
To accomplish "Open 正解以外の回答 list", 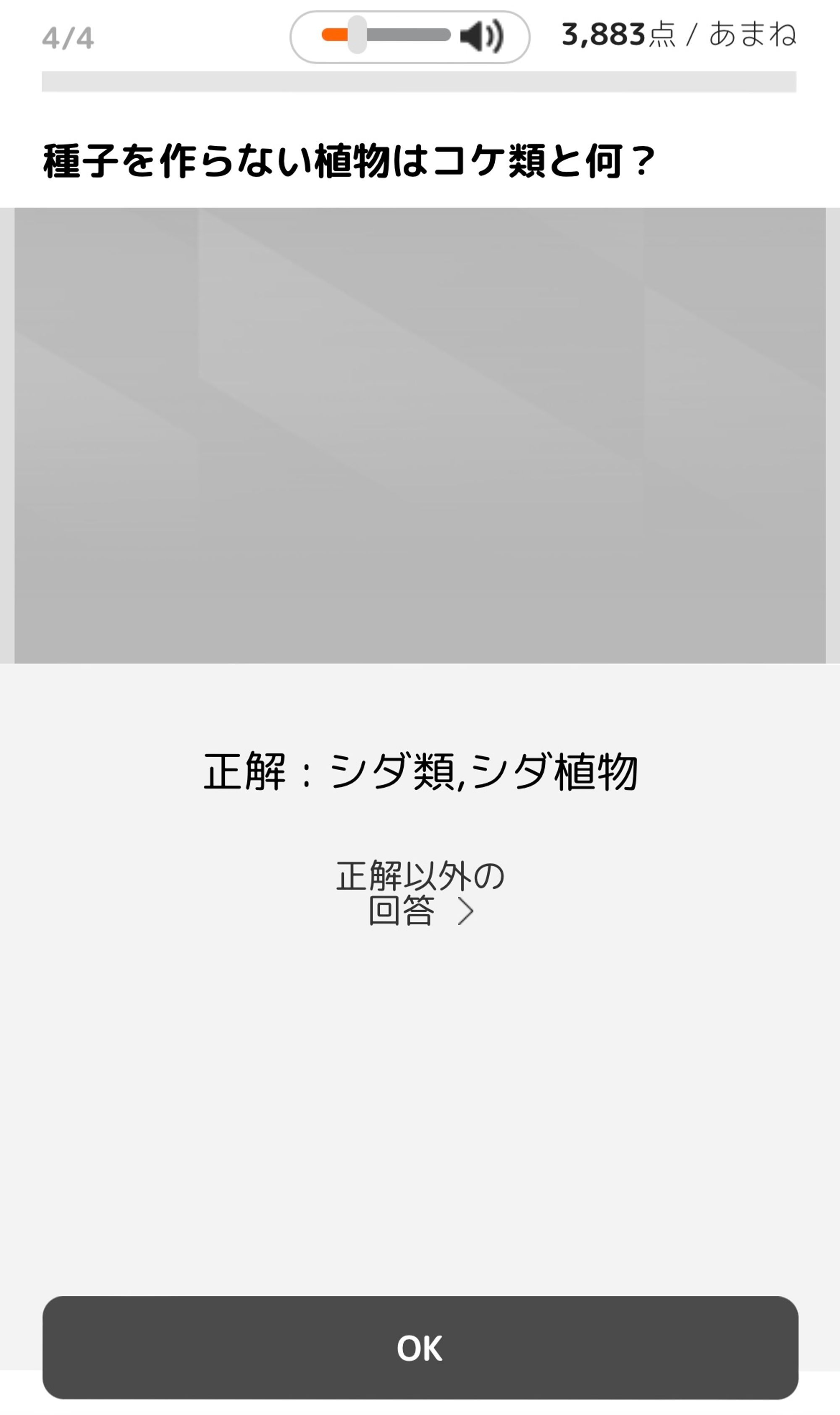I will (x=420, y=893).
